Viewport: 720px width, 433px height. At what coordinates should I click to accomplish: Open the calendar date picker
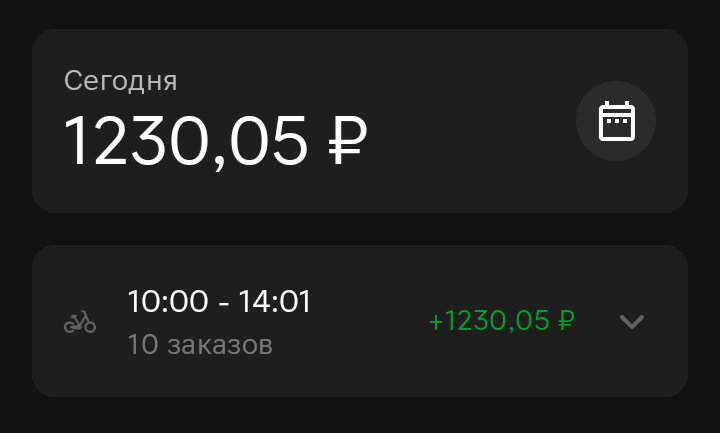(x=616, y=121)
